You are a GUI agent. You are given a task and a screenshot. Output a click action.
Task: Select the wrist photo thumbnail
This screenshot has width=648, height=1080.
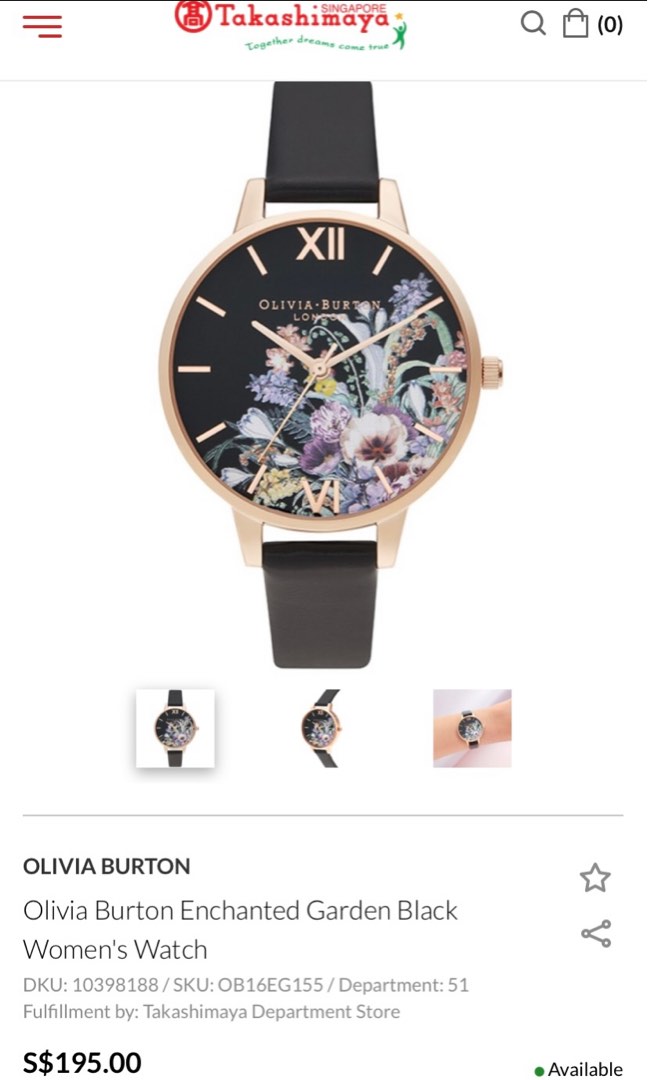click(x=472, y=728)
